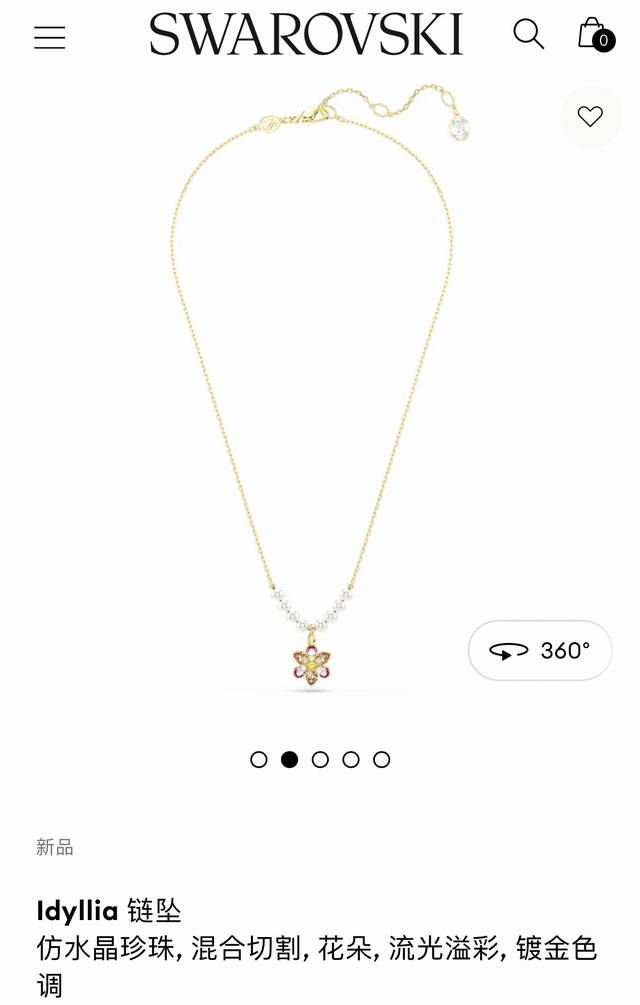This screenshot has height=1005, width=640.
Task: Go to the fifth image dot
Action: [x=381, y=759]
